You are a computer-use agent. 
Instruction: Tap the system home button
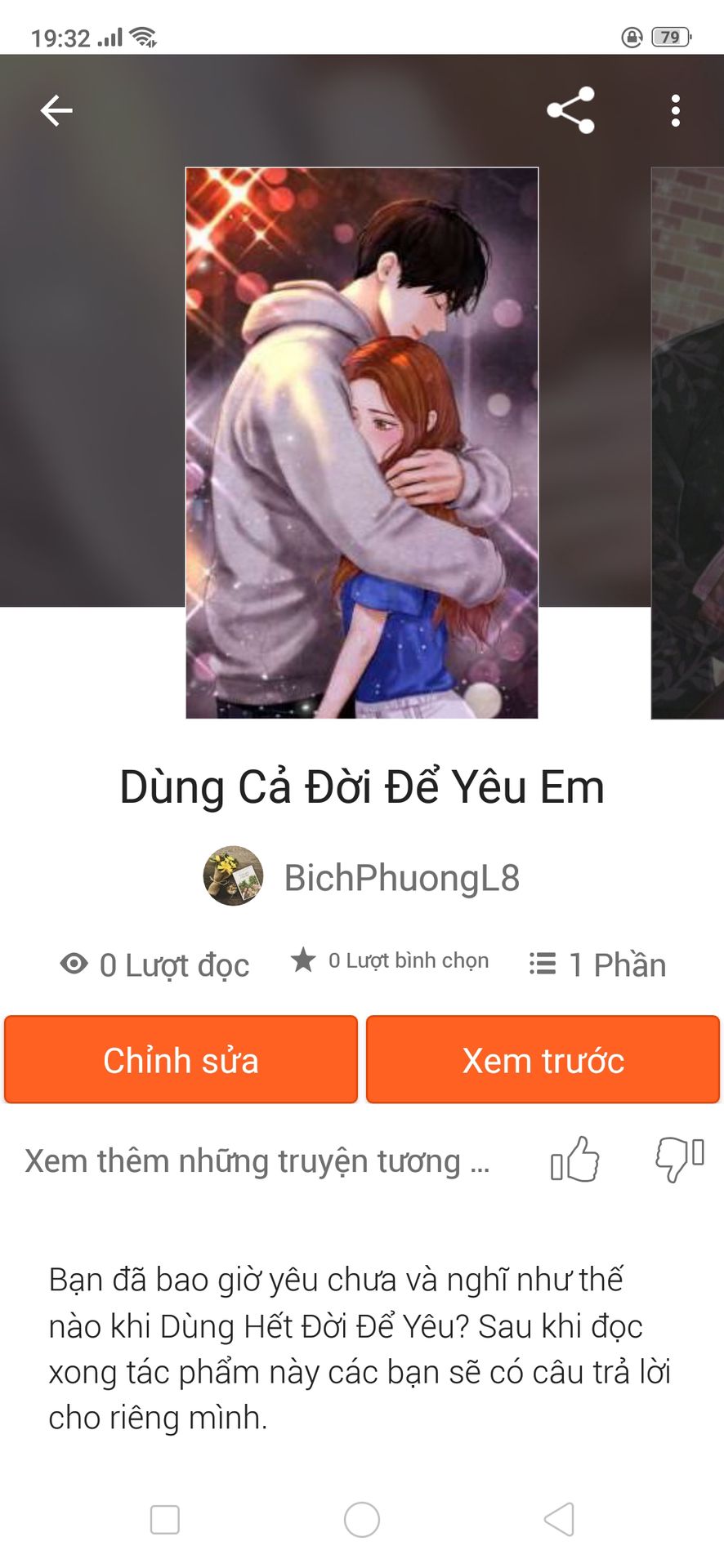361,1520
